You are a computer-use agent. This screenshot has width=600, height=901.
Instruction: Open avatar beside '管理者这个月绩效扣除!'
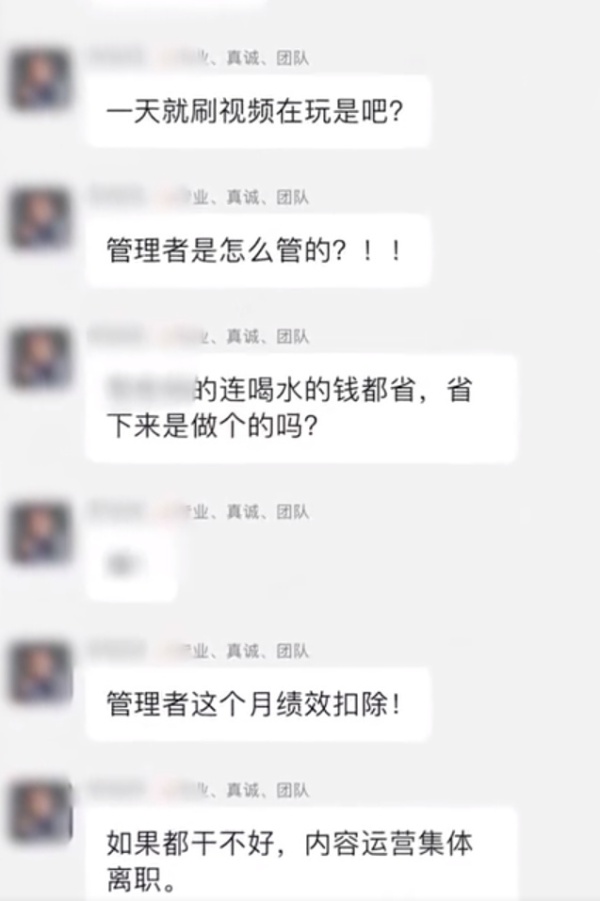tap(41, 671)
